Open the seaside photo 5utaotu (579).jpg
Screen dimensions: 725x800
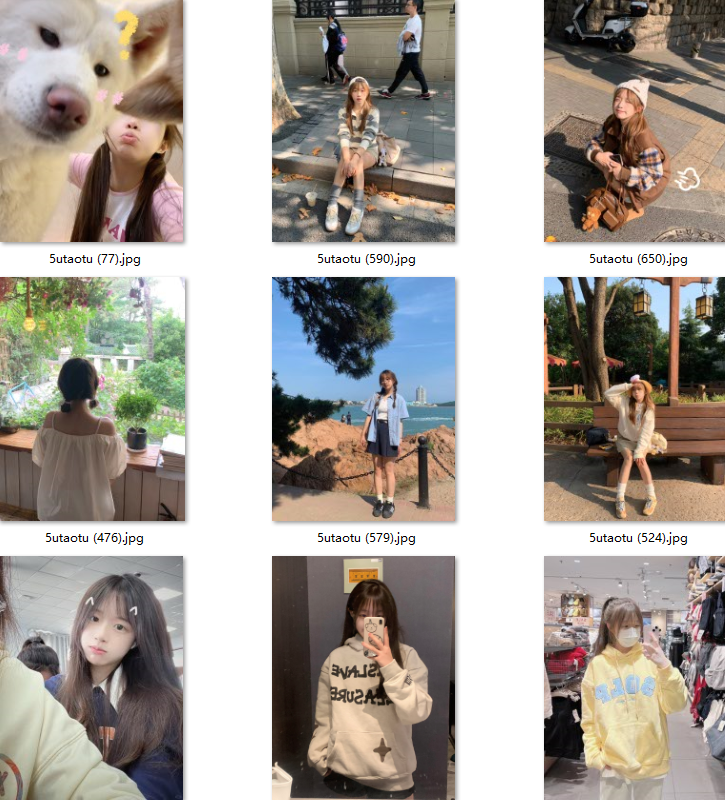(363, 399)
